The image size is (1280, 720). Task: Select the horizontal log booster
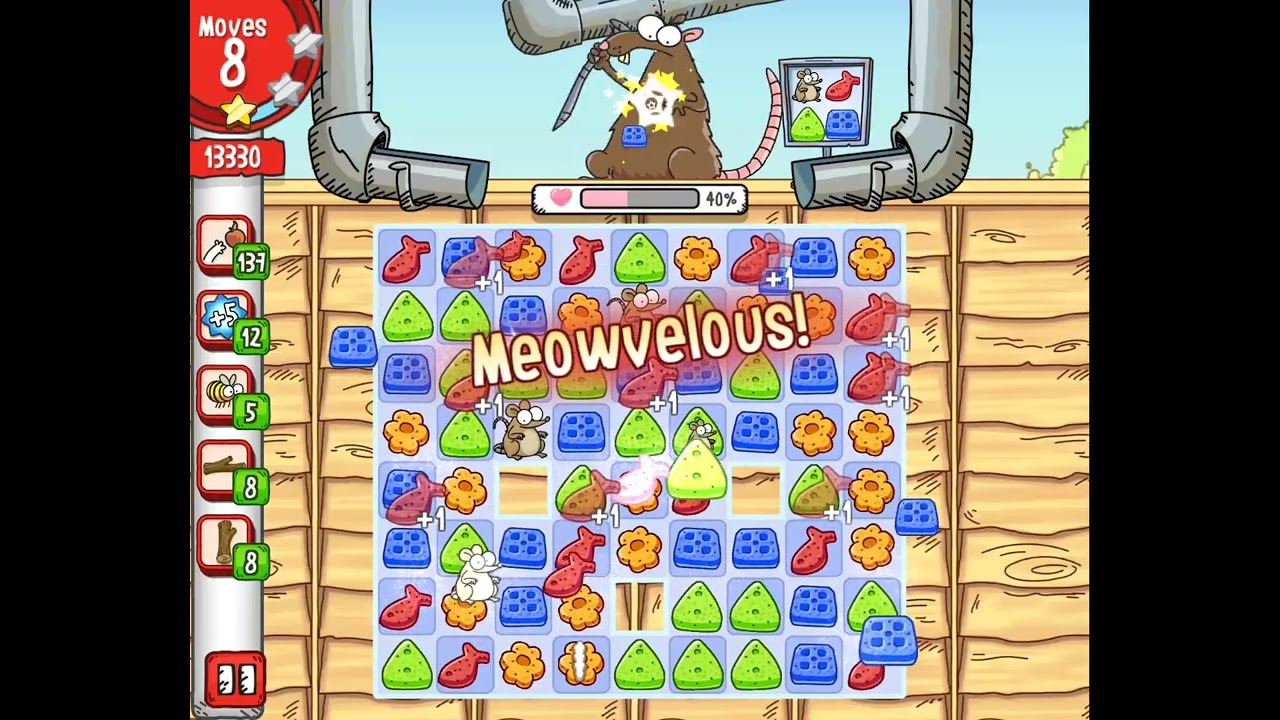coord(226,468)
